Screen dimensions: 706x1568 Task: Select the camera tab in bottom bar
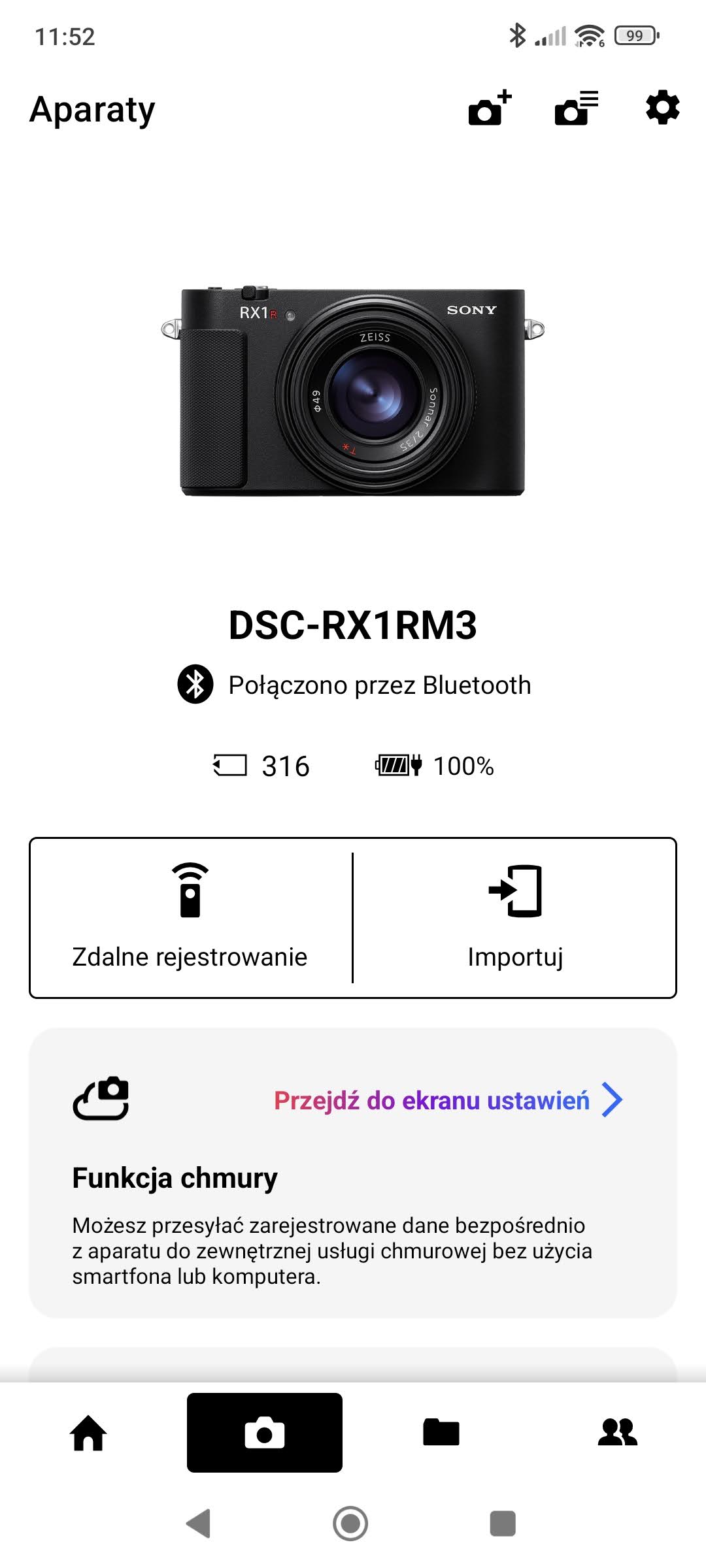(x=265, y=1433)
